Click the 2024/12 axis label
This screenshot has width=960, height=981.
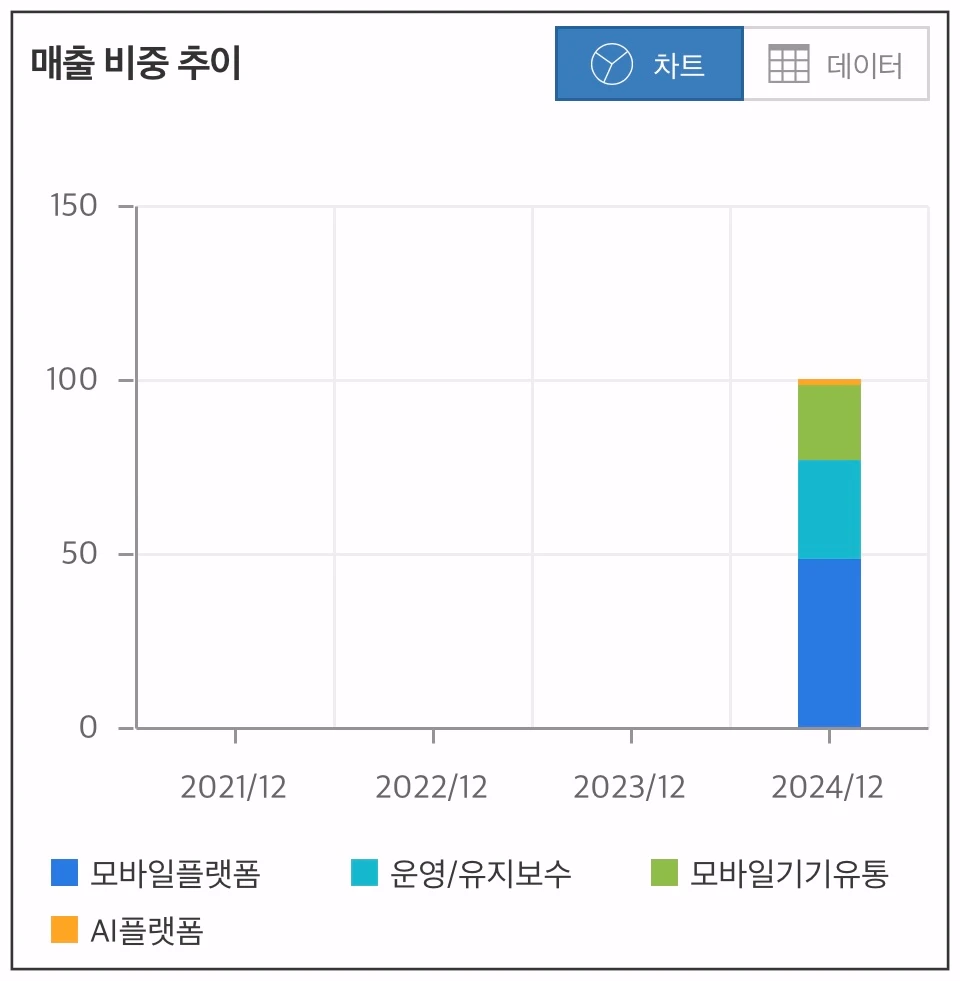[x=829, y=788]
